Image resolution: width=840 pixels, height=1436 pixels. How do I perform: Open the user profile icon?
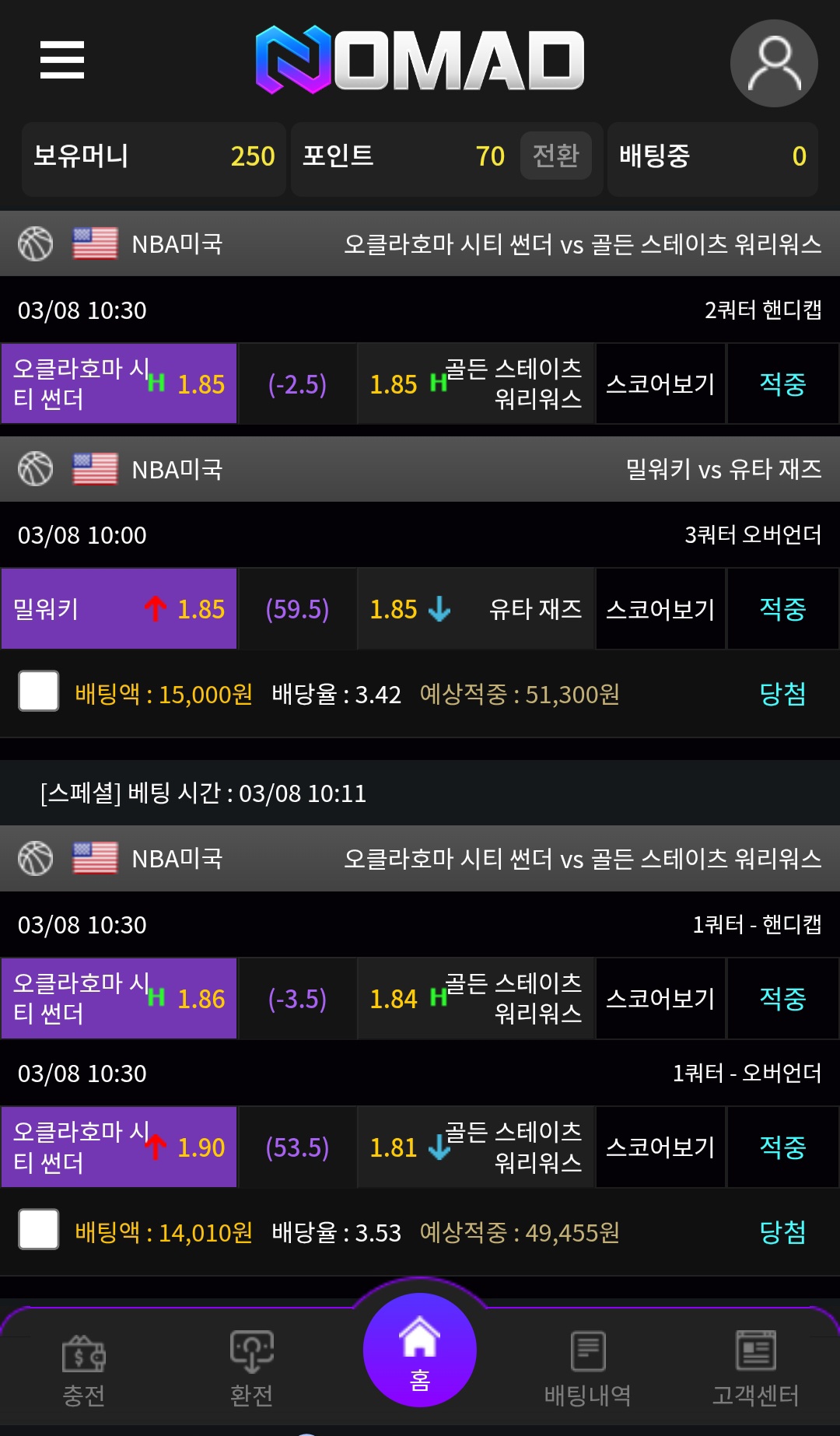pyautogui.click(x=773, y=63)
